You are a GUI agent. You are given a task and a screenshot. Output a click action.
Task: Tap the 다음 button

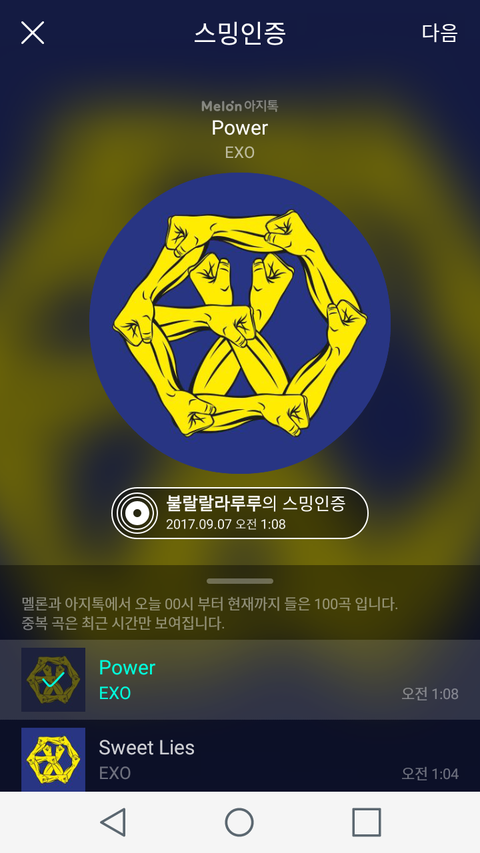[x=440, y=33]
